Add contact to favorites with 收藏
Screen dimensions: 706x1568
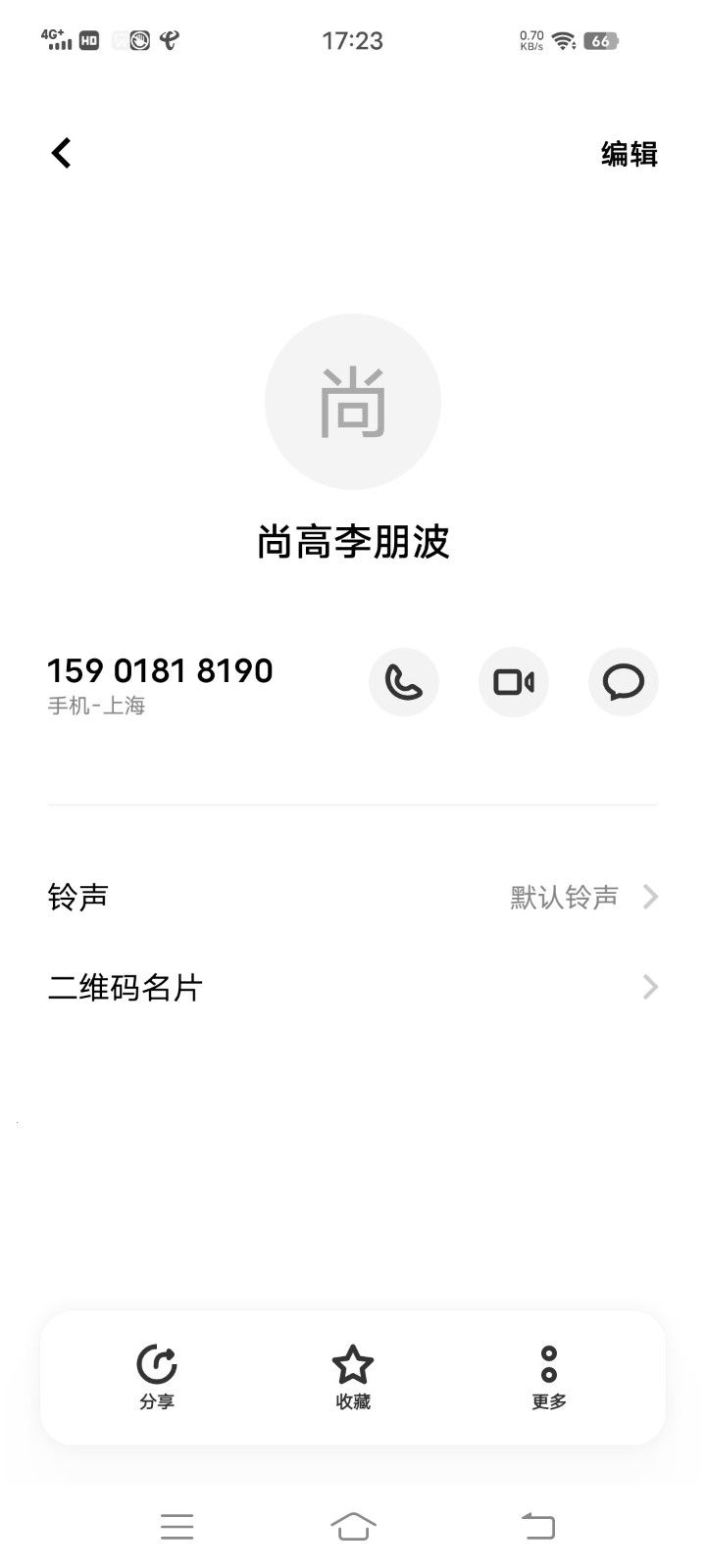click(353, 1376)
